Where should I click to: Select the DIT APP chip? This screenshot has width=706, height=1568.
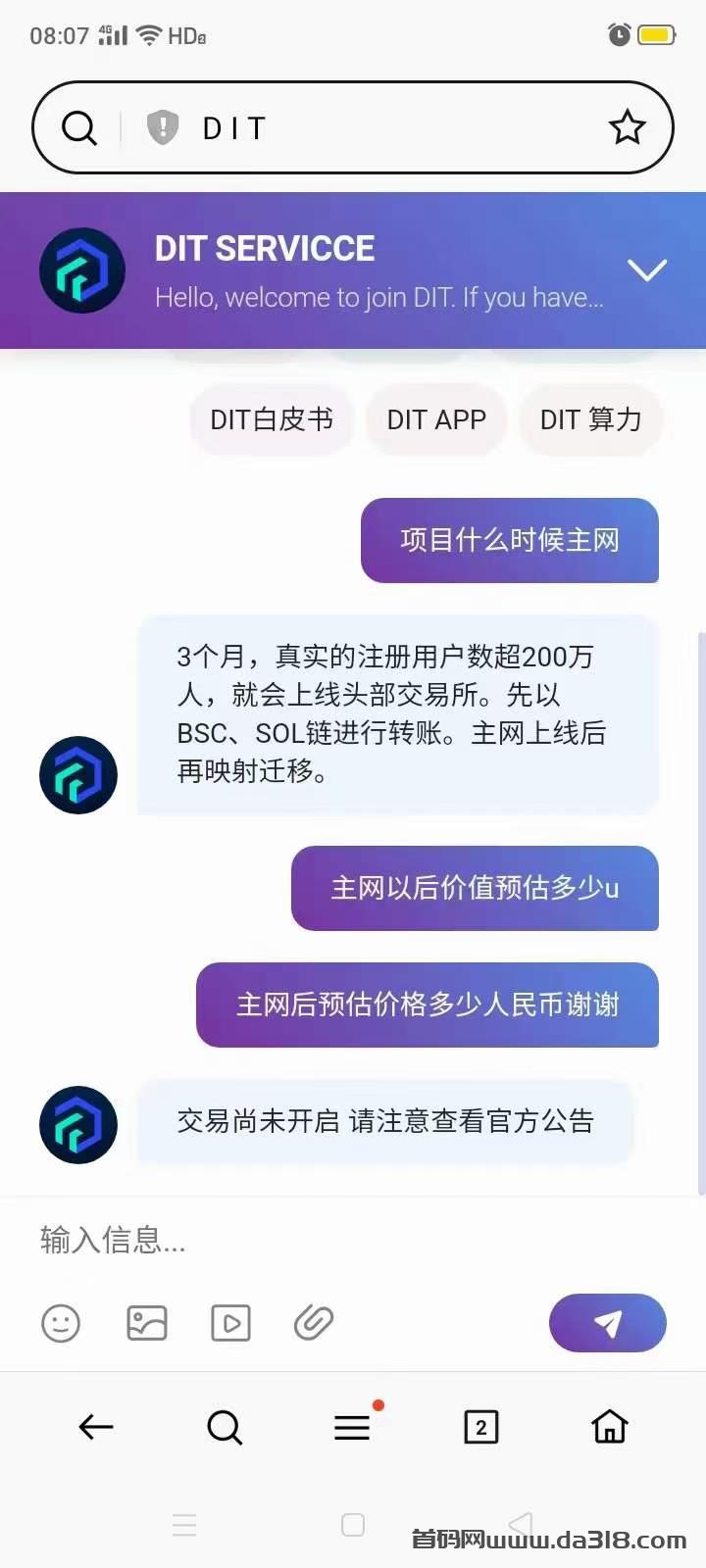click(436, 419)
